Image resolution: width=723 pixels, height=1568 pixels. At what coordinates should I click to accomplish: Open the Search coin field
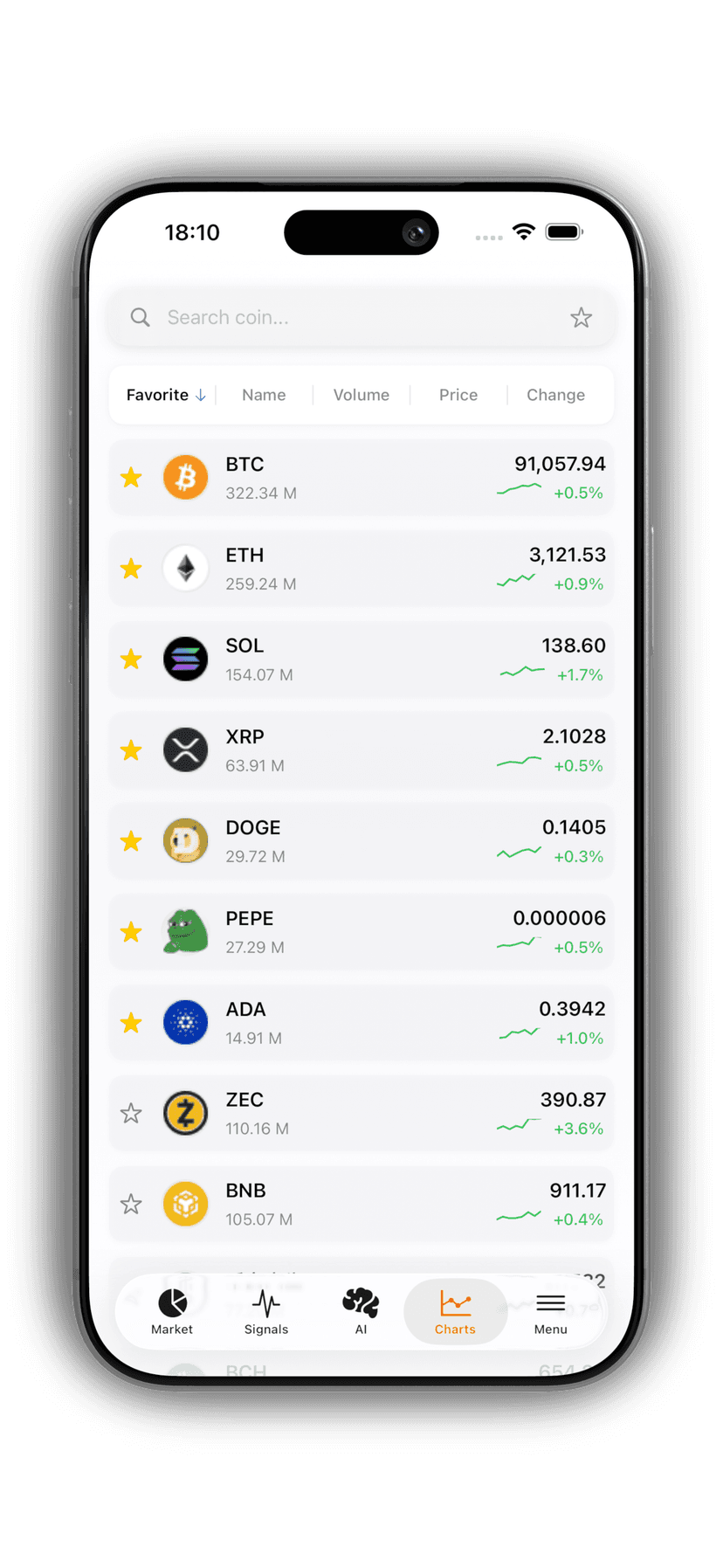pos(349,318)
